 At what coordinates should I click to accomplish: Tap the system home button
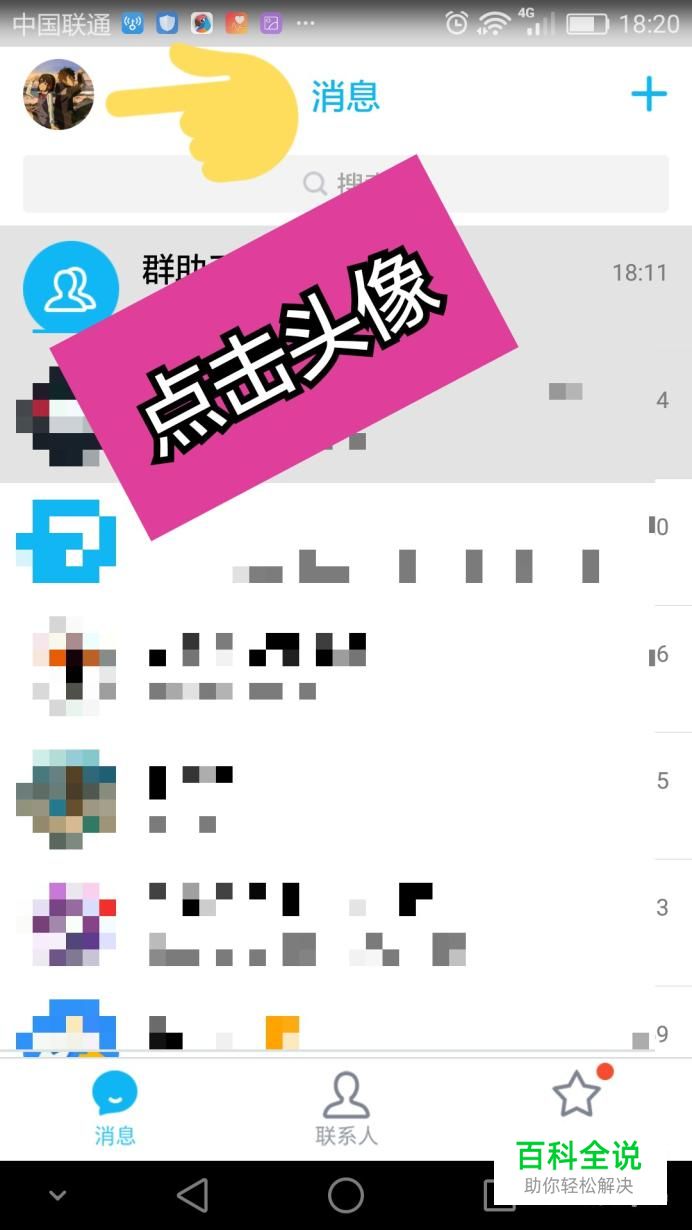coord(346,1195)
